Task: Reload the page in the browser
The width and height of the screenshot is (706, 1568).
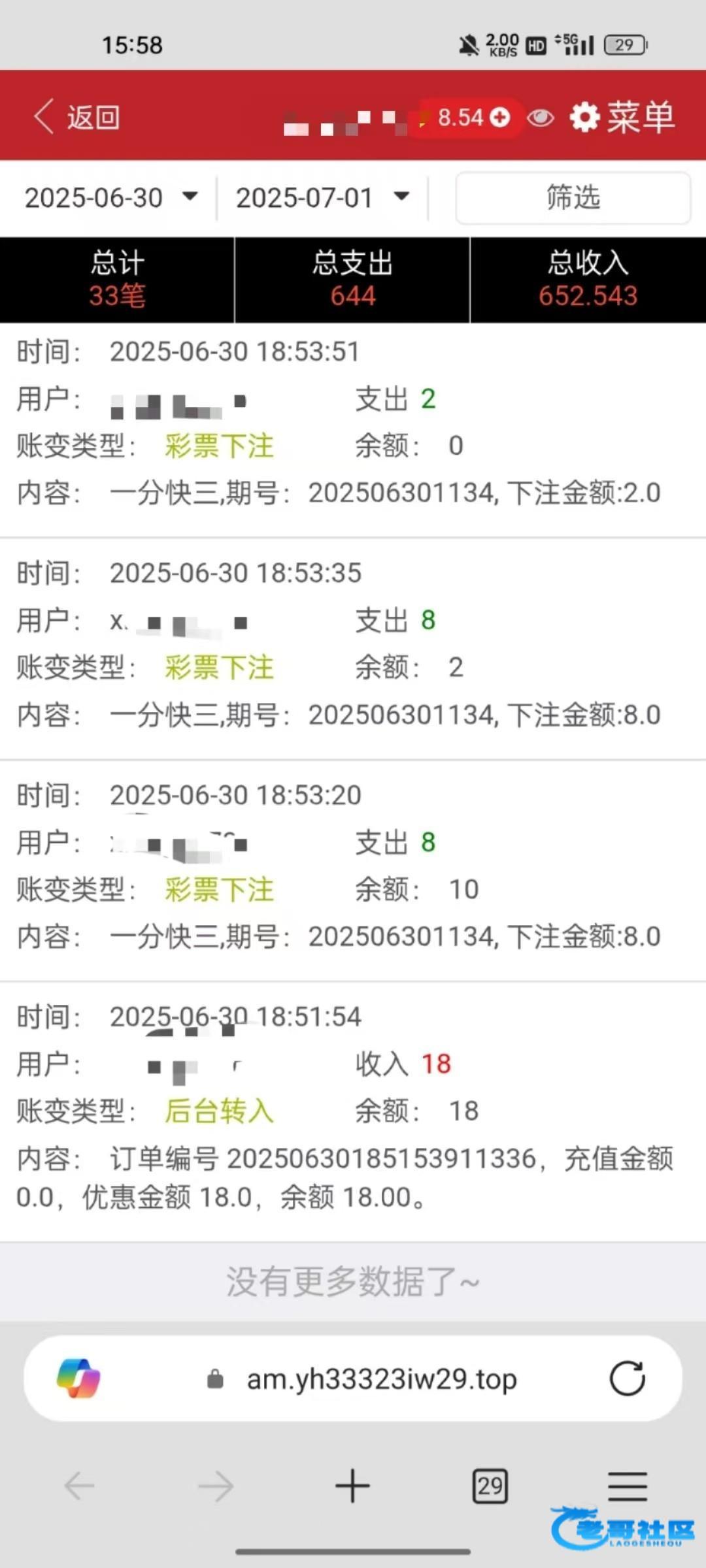Action: click(x=627, y=1379)
